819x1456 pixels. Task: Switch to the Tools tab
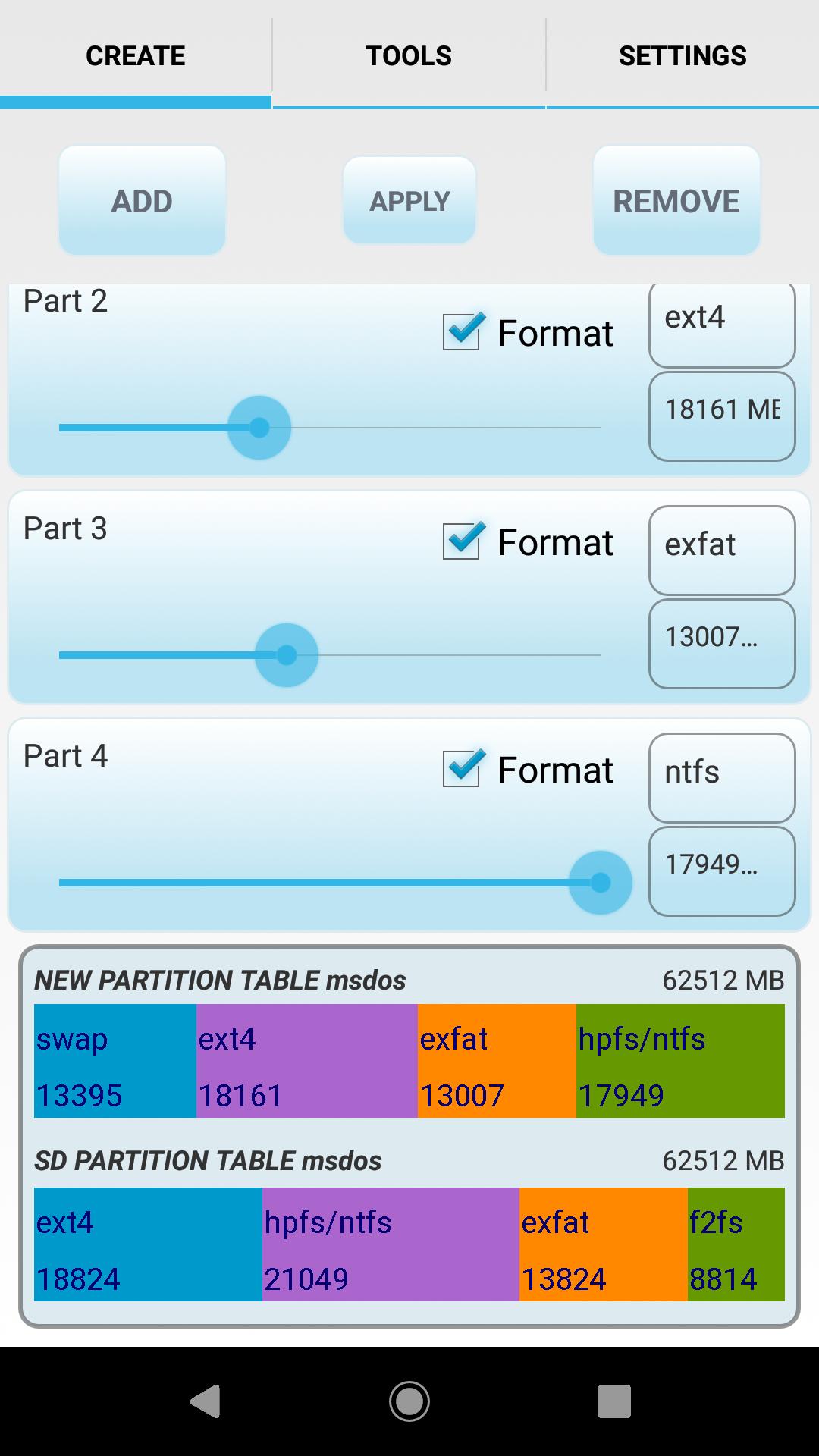[409, 55]
